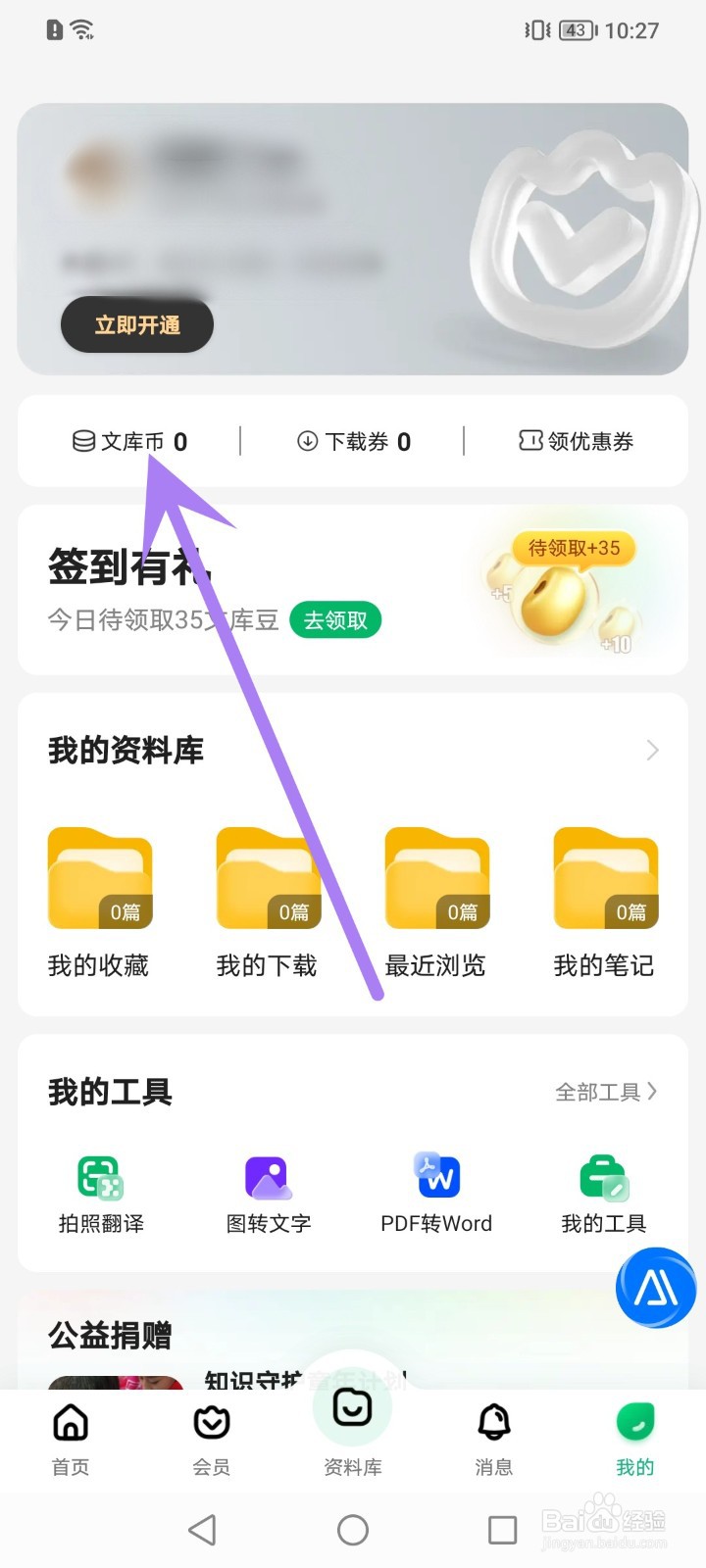Tap the floating AI assistant button
The width and height of the screenshot is (706, 1568).
(655, 1289)
